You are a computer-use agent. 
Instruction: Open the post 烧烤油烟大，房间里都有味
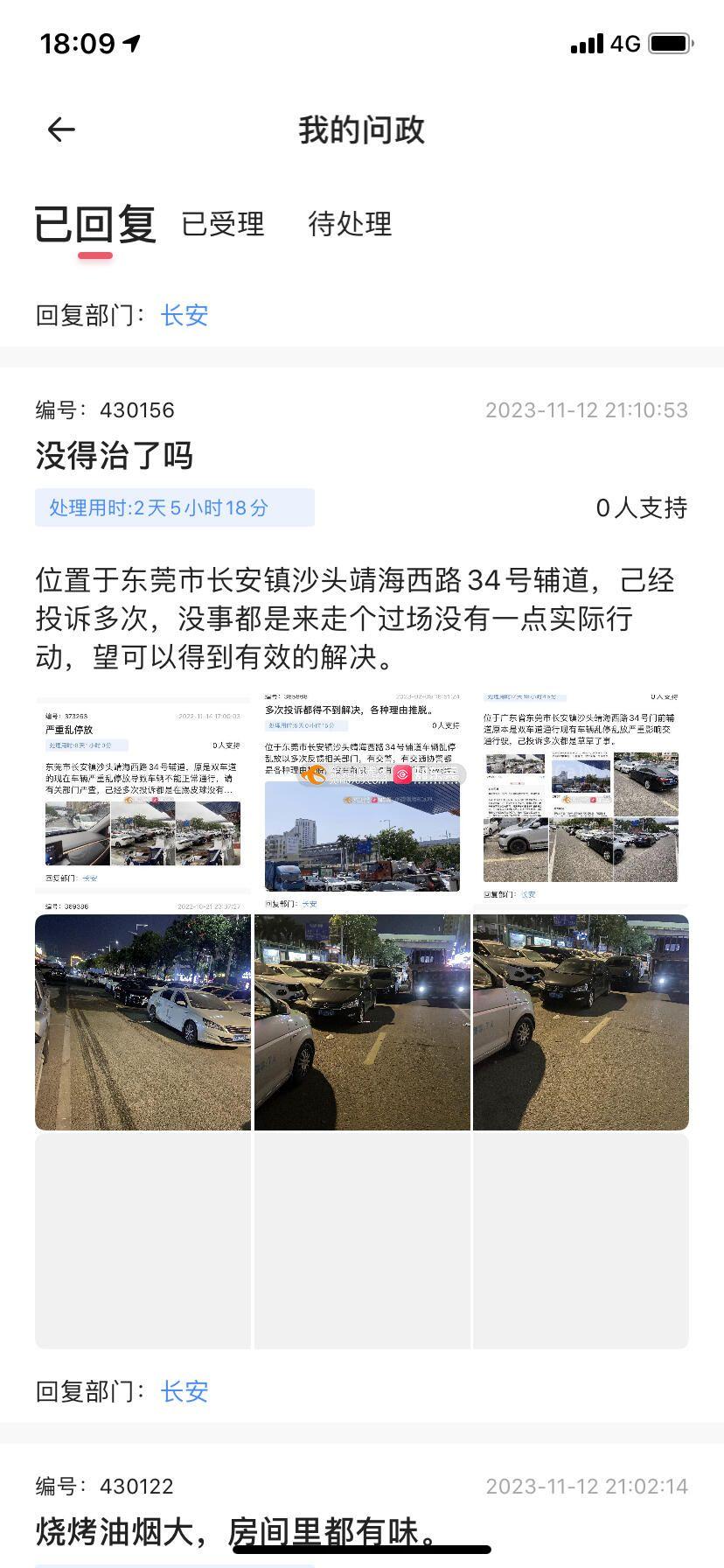(236, 1532)
